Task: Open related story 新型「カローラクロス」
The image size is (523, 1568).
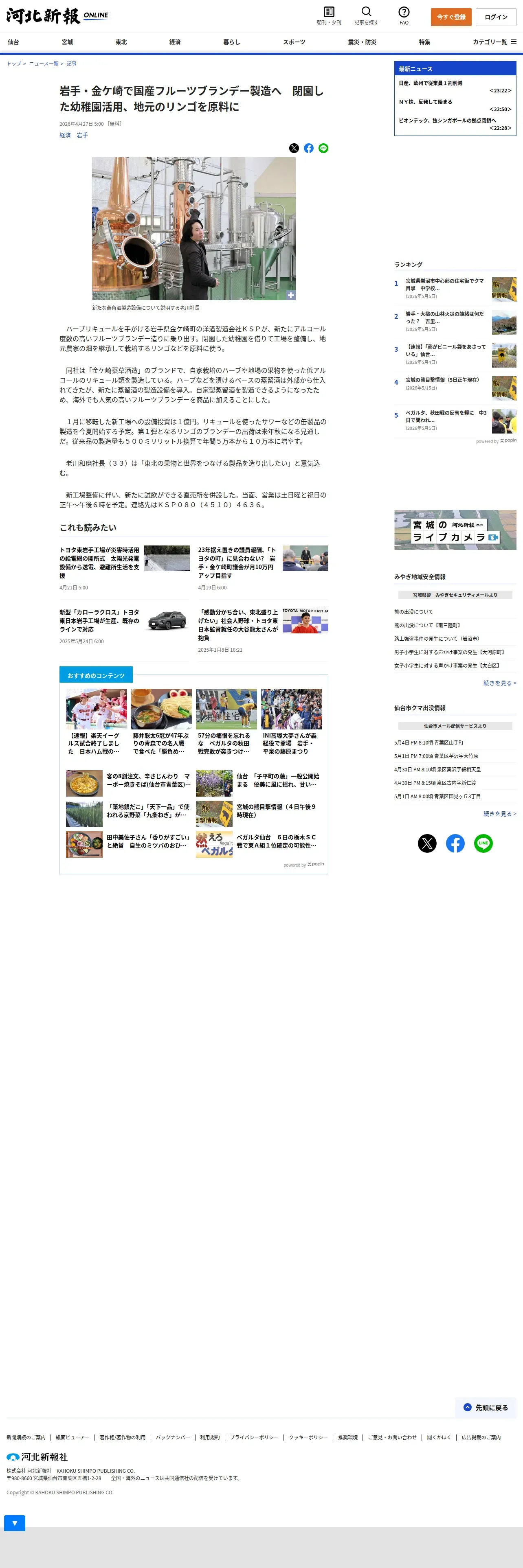Action: 99,621
